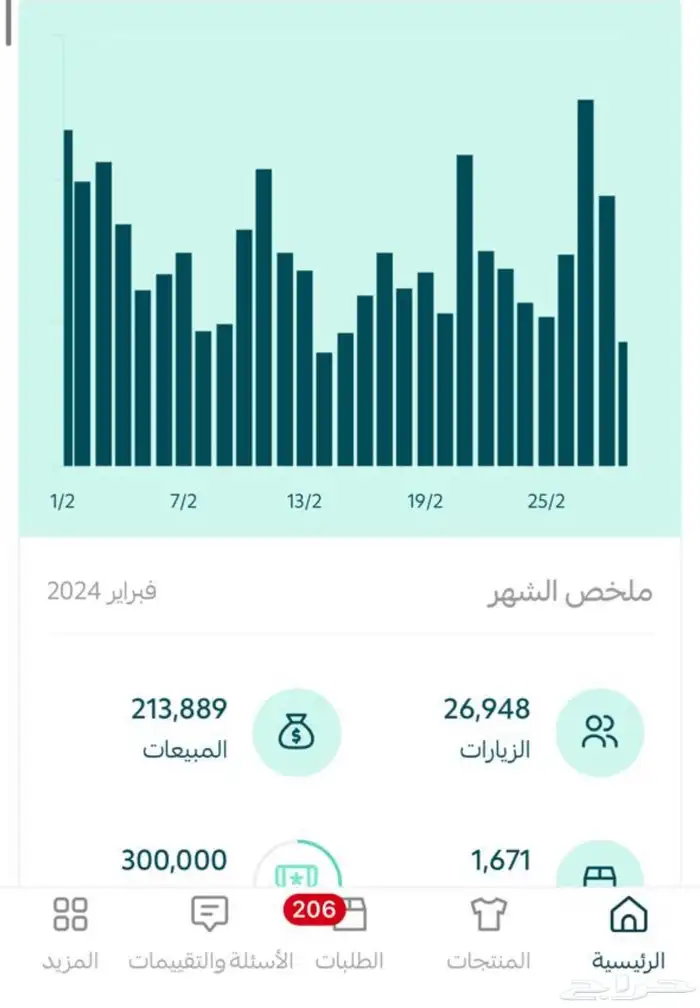Open the المزيد more tab
The height and width of the screenshot is (1008, 700).
click(70, 935)
